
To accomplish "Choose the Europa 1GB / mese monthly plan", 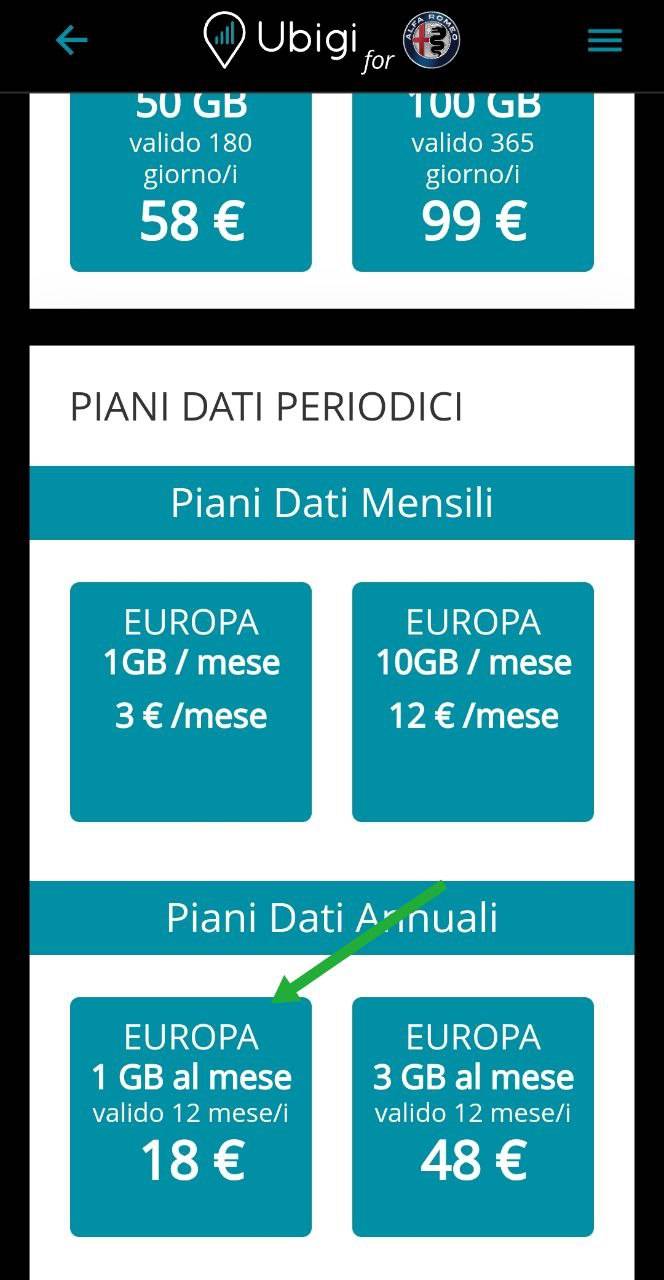I will coord(191,702).
